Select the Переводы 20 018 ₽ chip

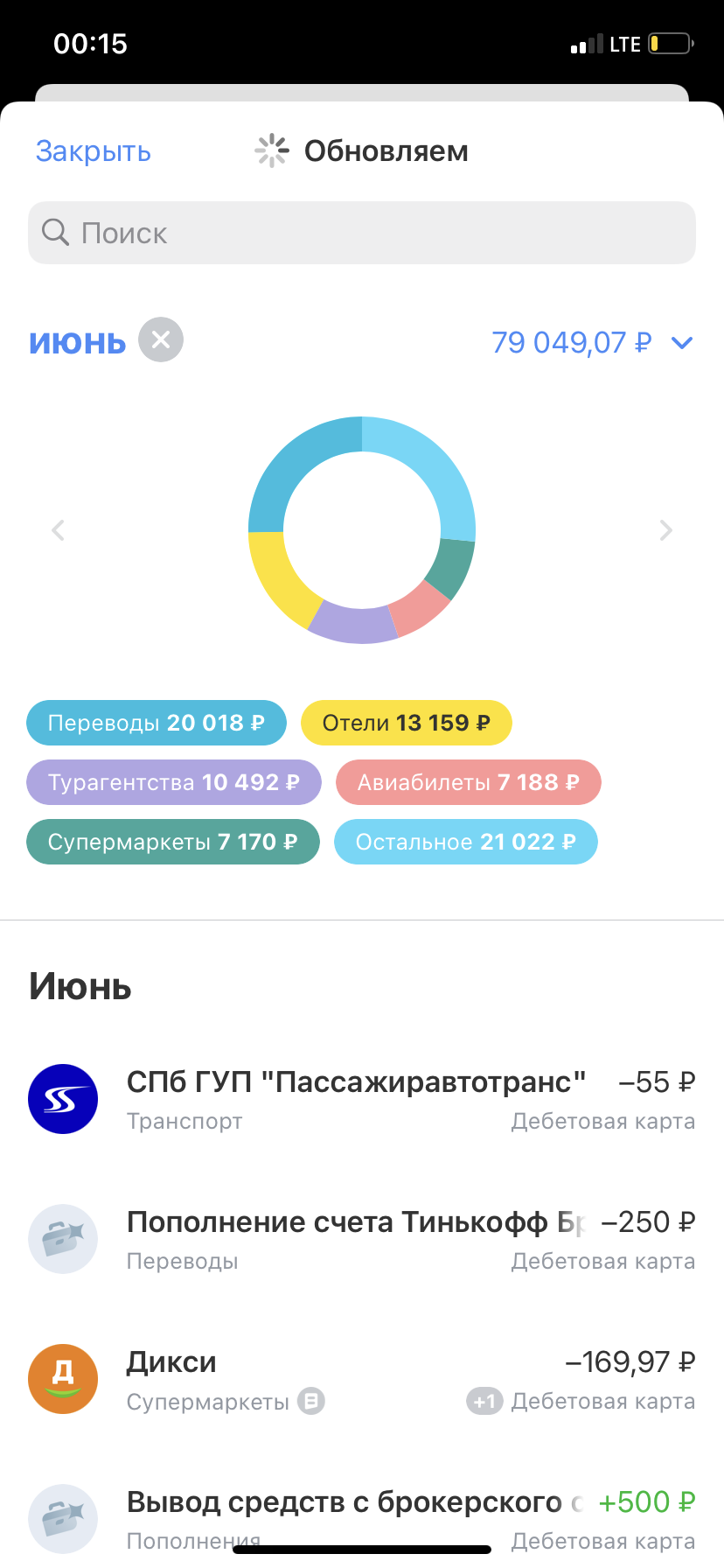click(x=157, y=723)
